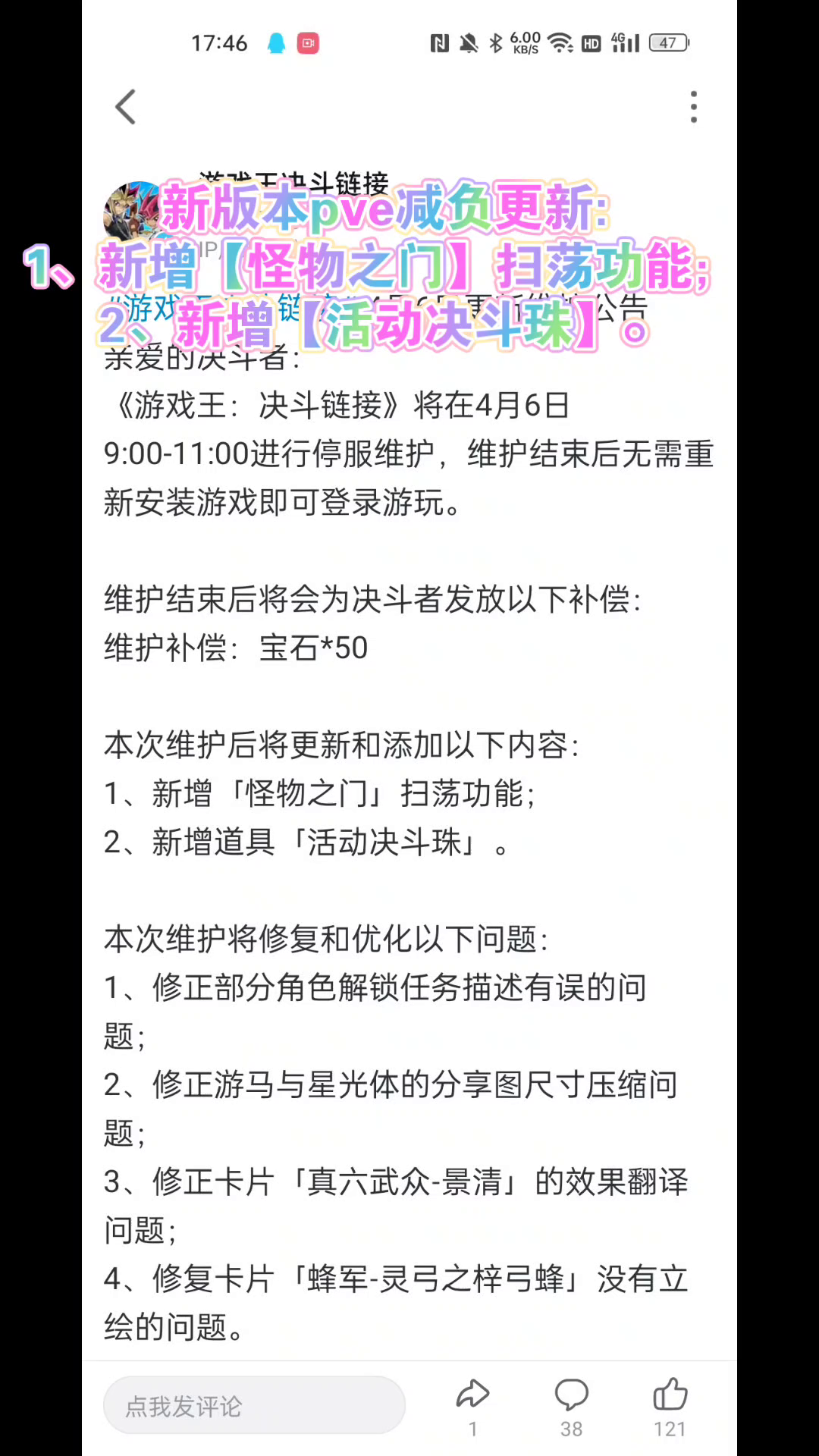Go back using the top-left arrow

(x=126, y=107)
